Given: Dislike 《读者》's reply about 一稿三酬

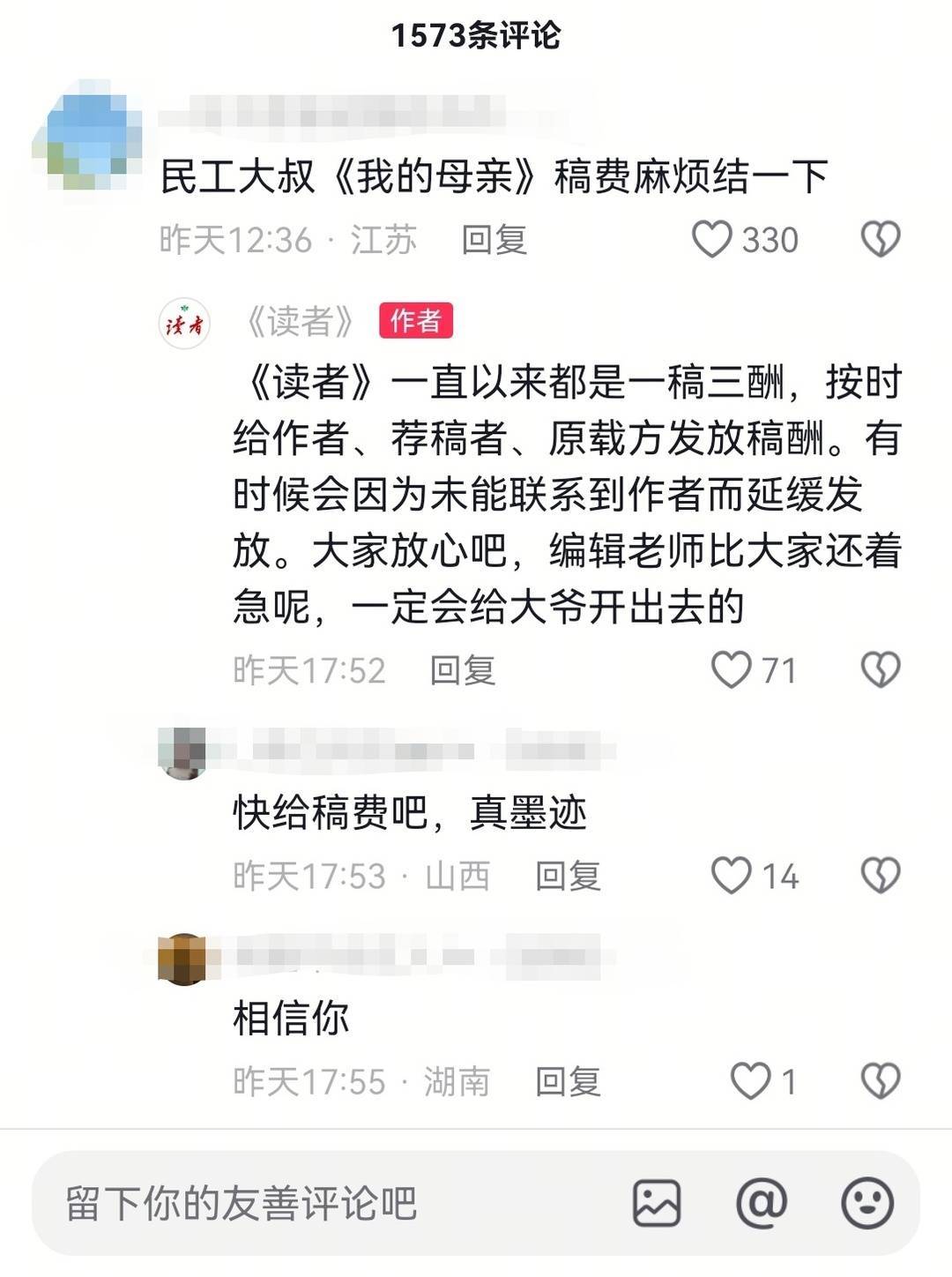Looking at the screenshot, I should [x=880, y=670].
